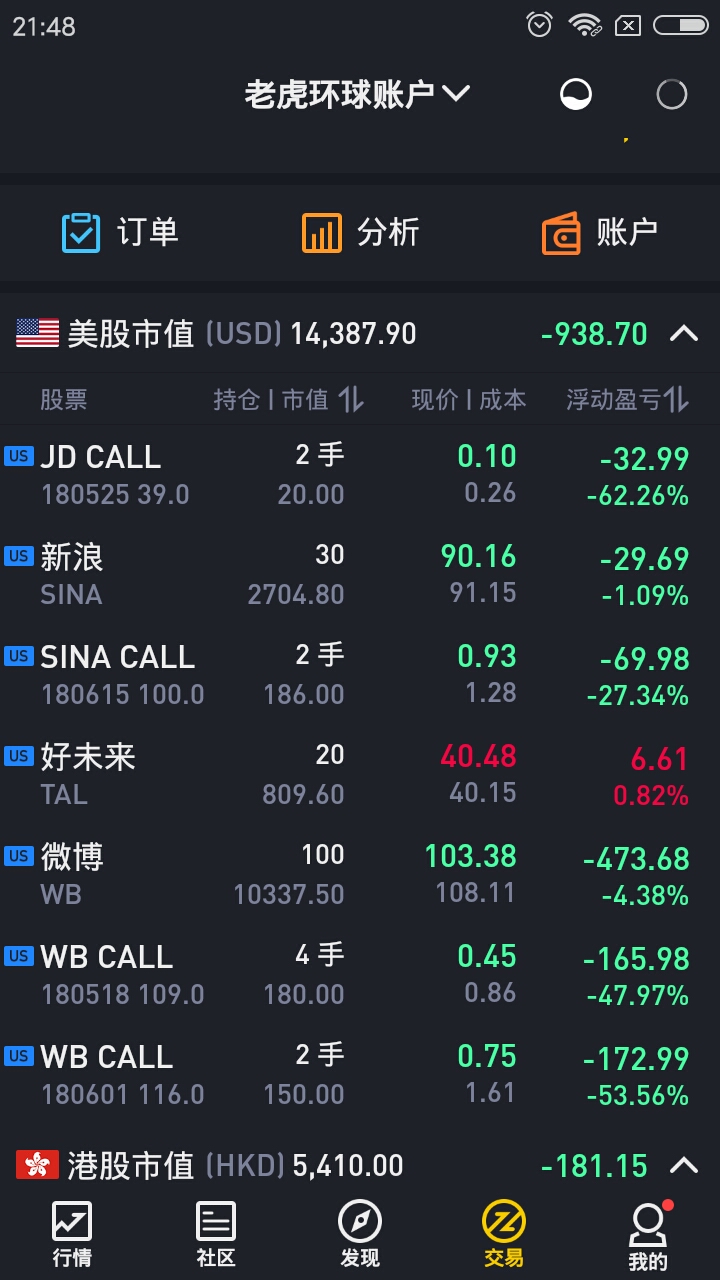Open 分析 analysis
The width and height of the screenshot is (720, 1280).
pos(360,232)
